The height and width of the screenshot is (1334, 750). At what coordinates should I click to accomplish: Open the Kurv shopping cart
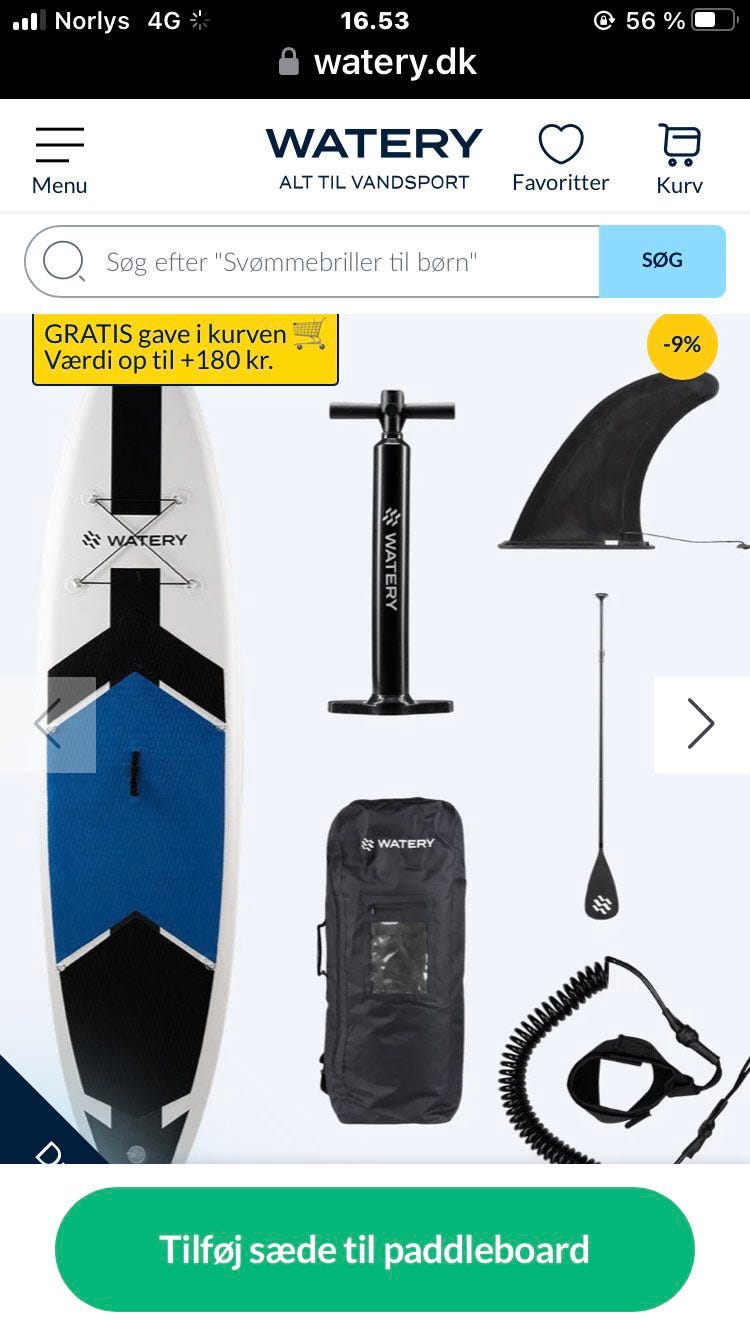click(680, 158)
